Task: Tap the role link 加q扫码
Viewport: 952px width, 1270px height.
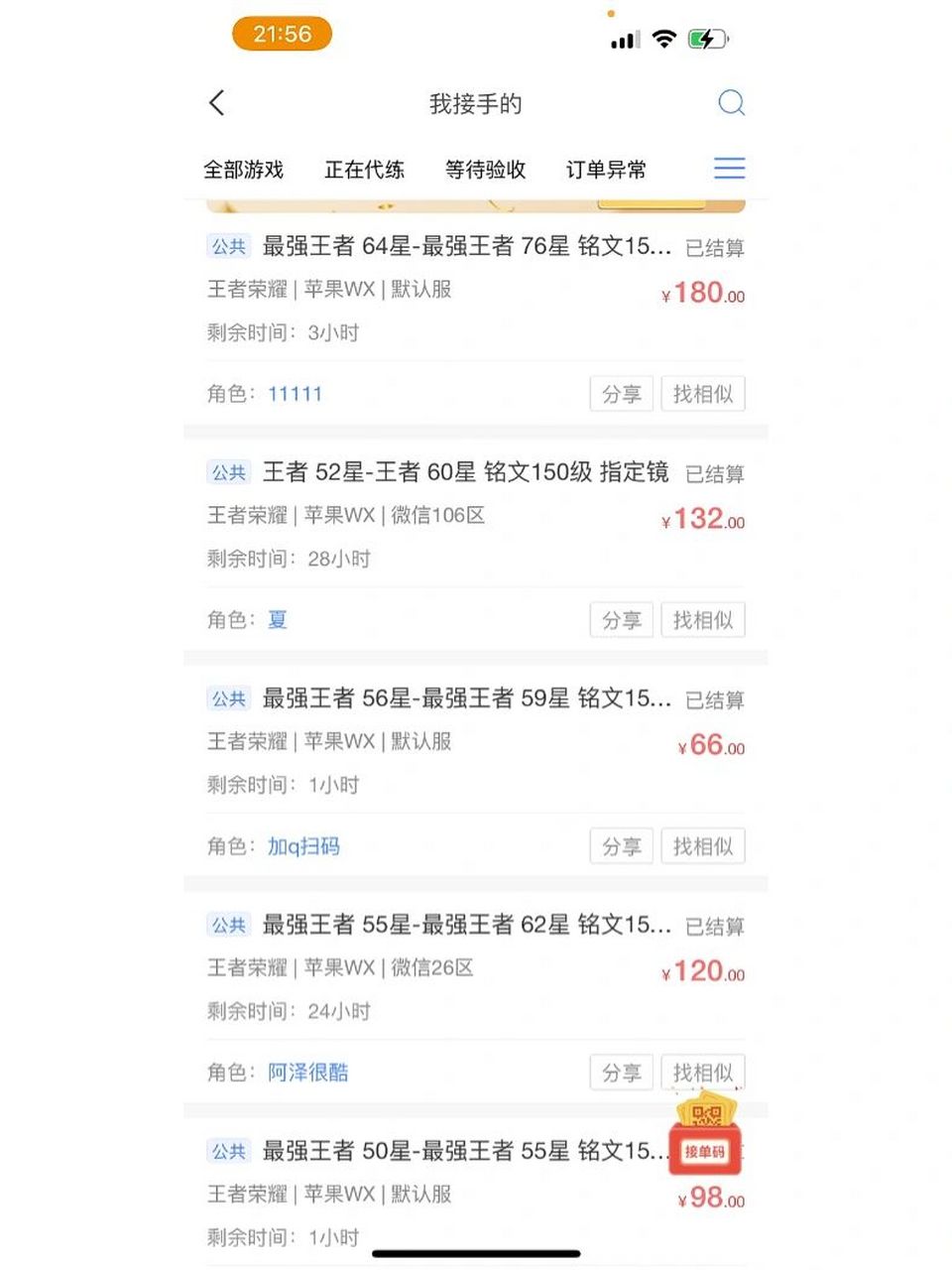Action: (303, 846)
